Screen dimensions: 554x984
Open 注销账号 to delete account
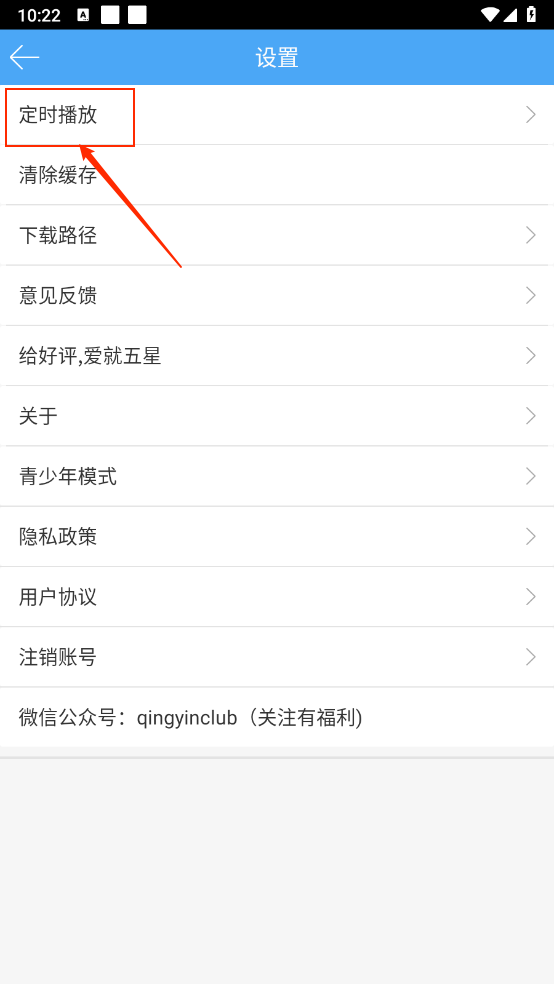[x=277, y=657]
